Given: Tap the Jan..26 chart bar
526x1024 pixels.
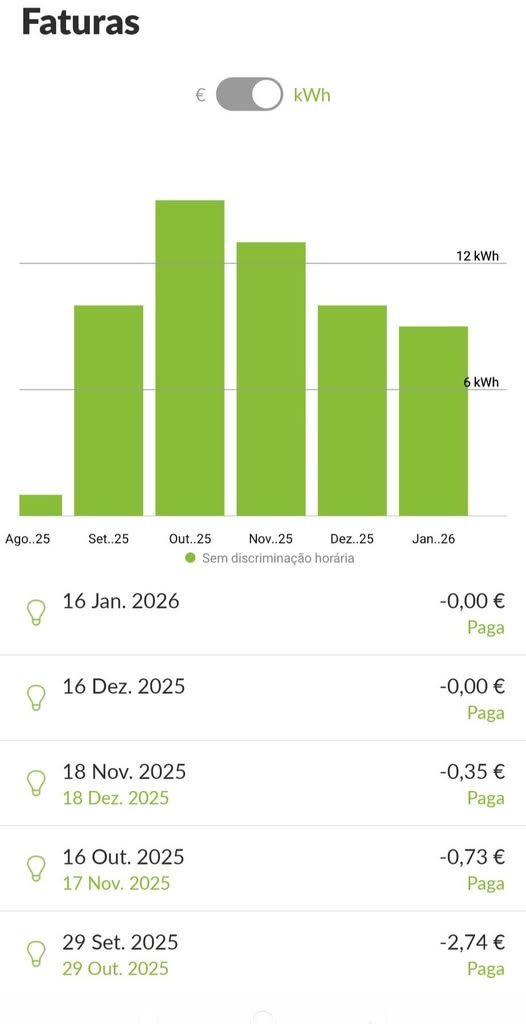Looking at the screenshot, I should [433, 421].
